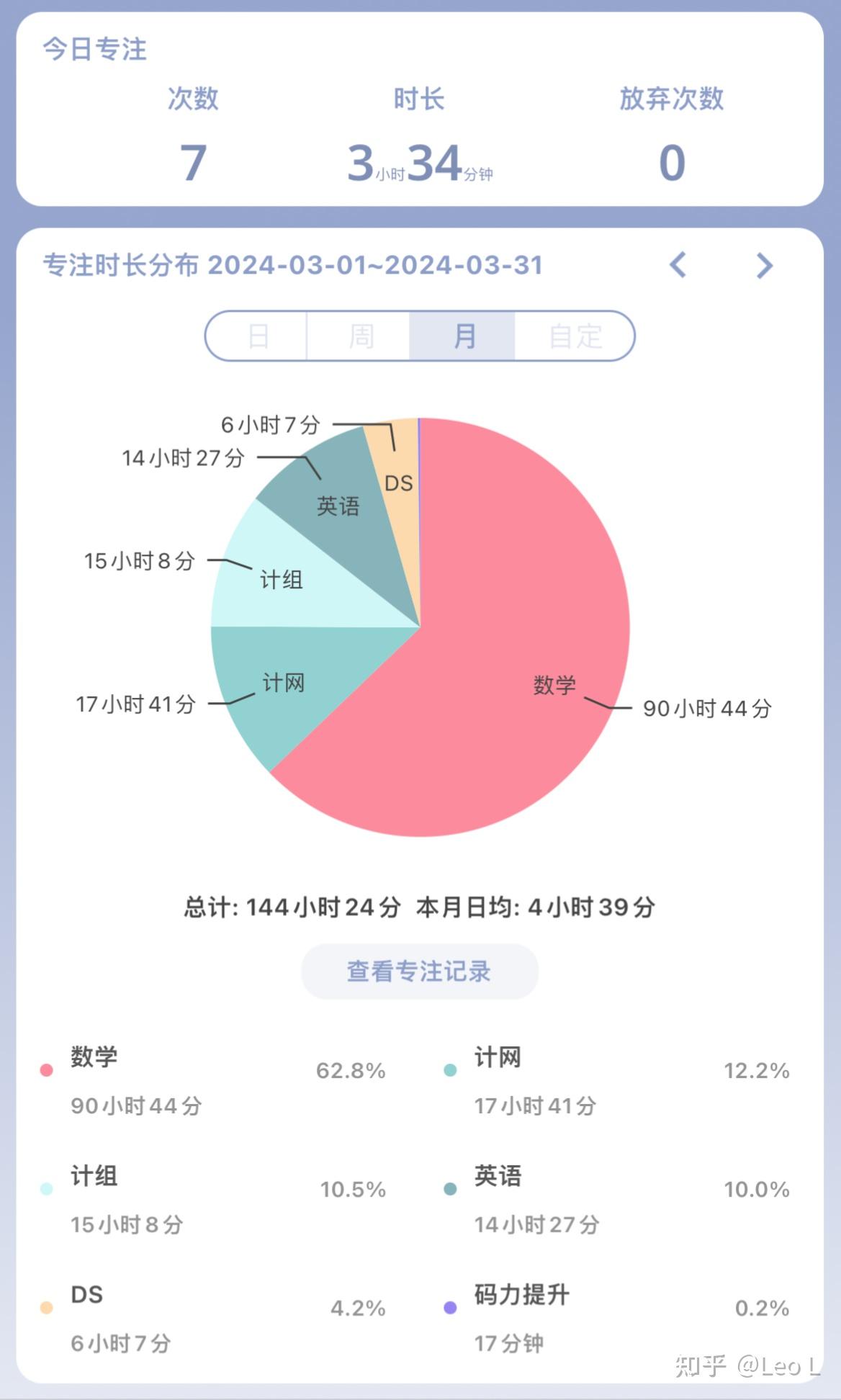The width and height of the screenshot is (841, 1400).
Task: Switch to the 周 (week) view
Action: point(359,336)
